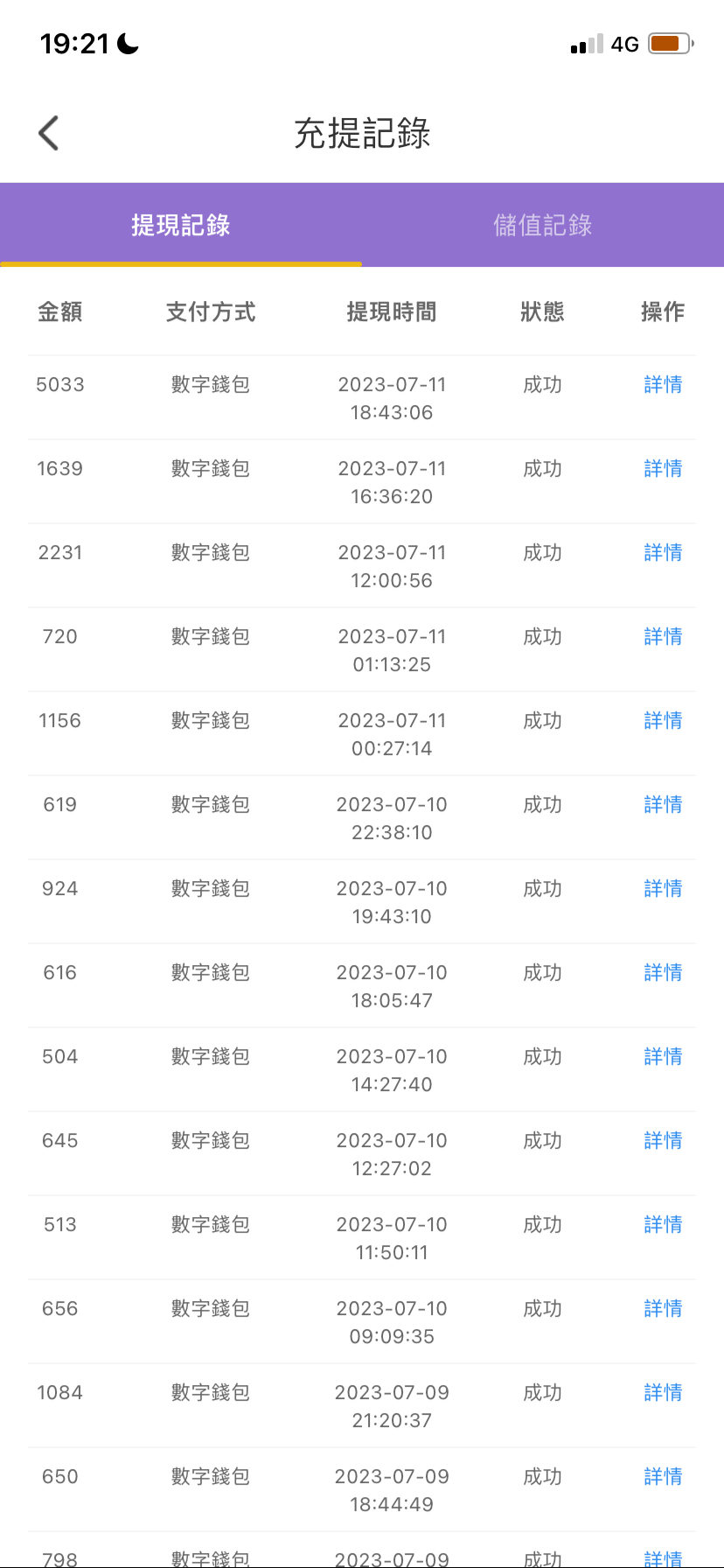Select the 提現記錄 tab
724x1568 pixels.
coord(181,226)
